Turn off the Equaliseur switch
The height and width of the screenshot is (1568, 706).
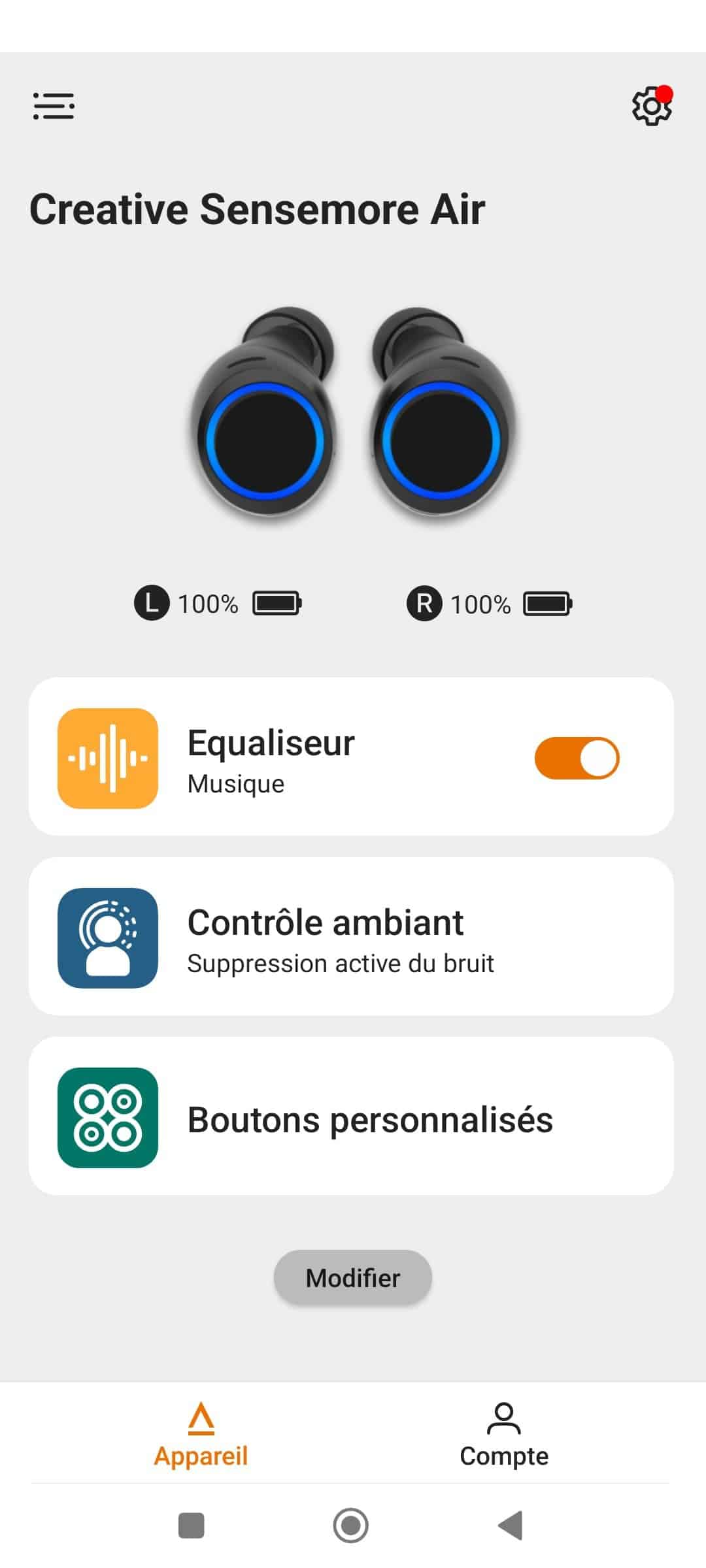pos(577,758)
